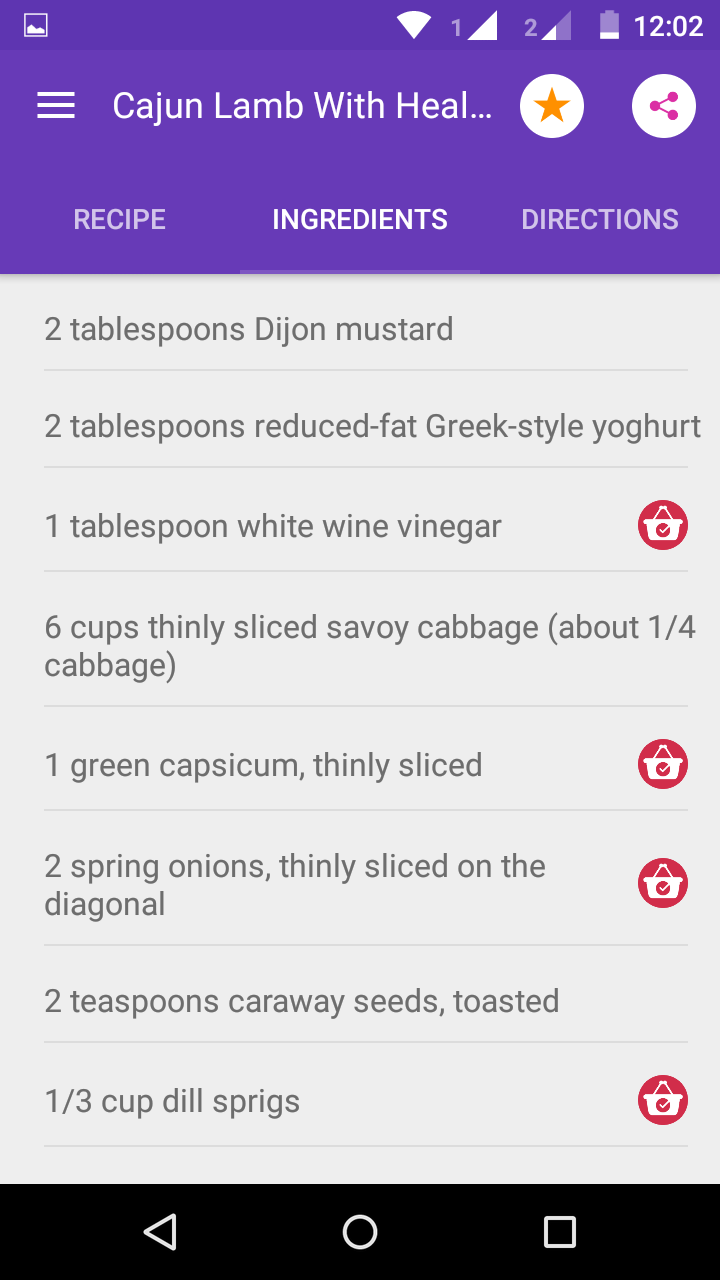Switch to the DIRECTIONS tab
The height and width of the screenshot is (1280, 720).
[x=599, y=219]
